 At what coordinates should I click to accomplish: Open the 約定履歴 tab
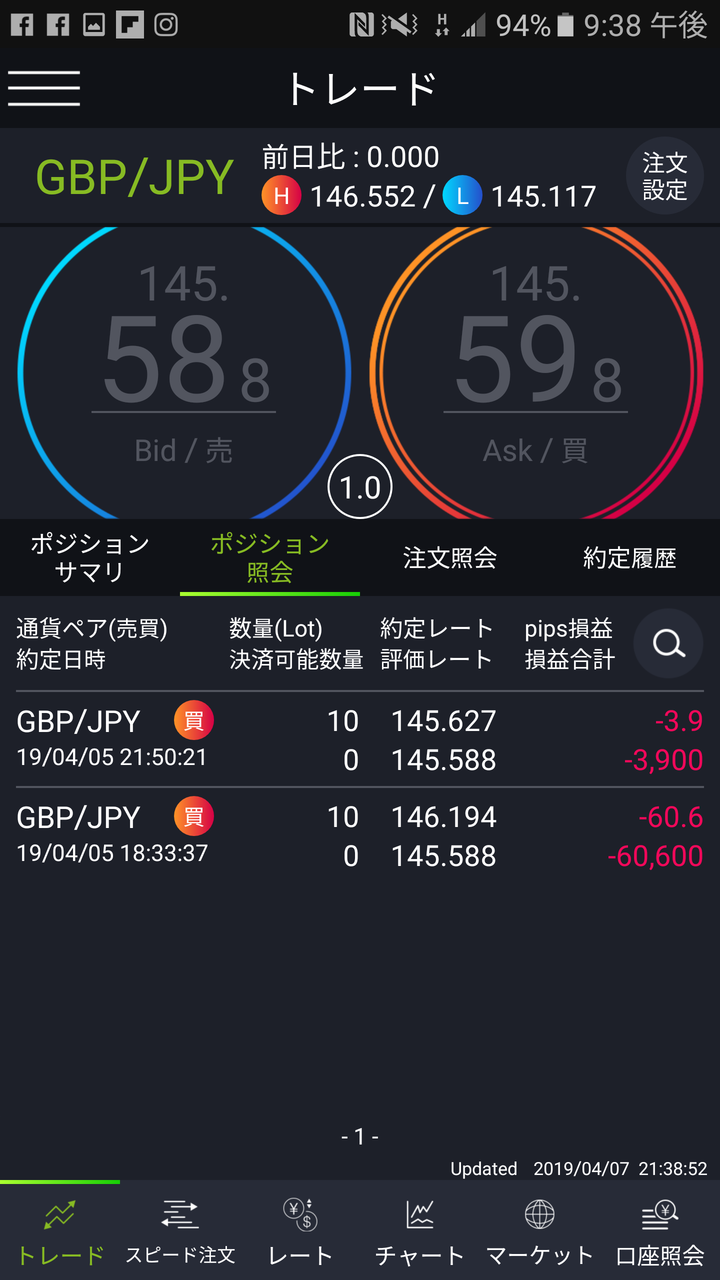pyautogui.click(x=630, y=558)
